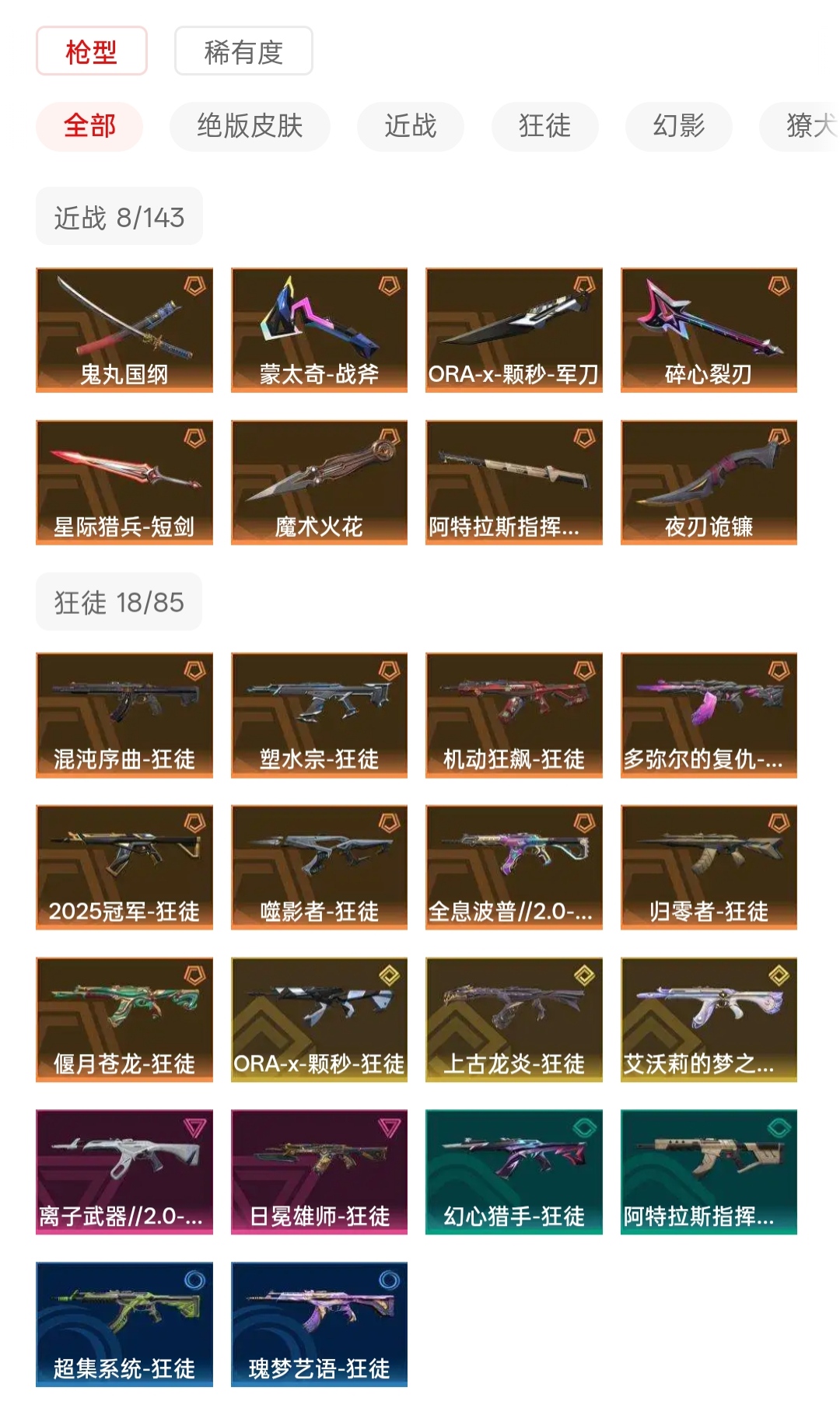Tap the 夜刃诡镰 skin tile
840x1408 pixels.
(x=709, y=482)
